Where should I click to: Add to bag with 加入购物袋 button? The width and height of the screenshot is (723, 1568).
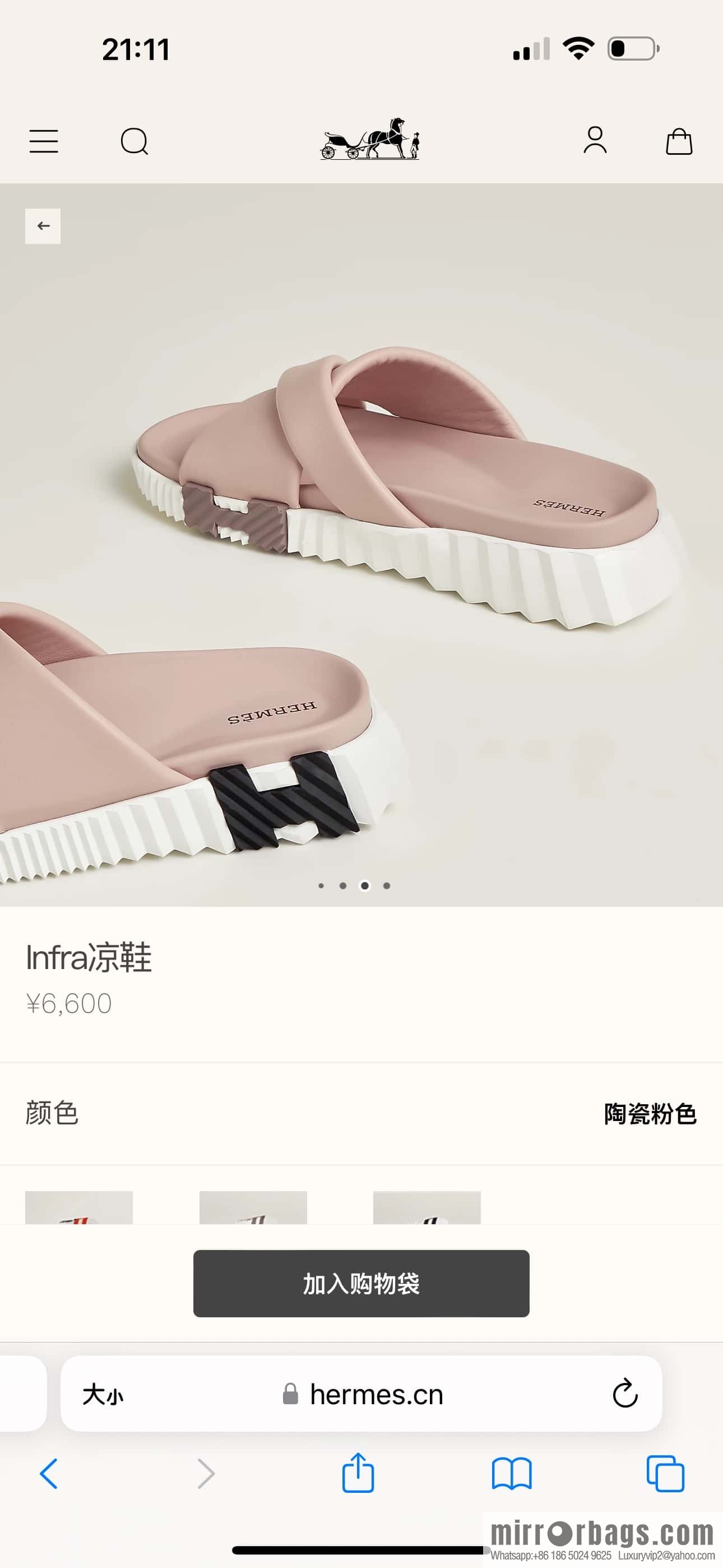click(x=361, y=1283)
